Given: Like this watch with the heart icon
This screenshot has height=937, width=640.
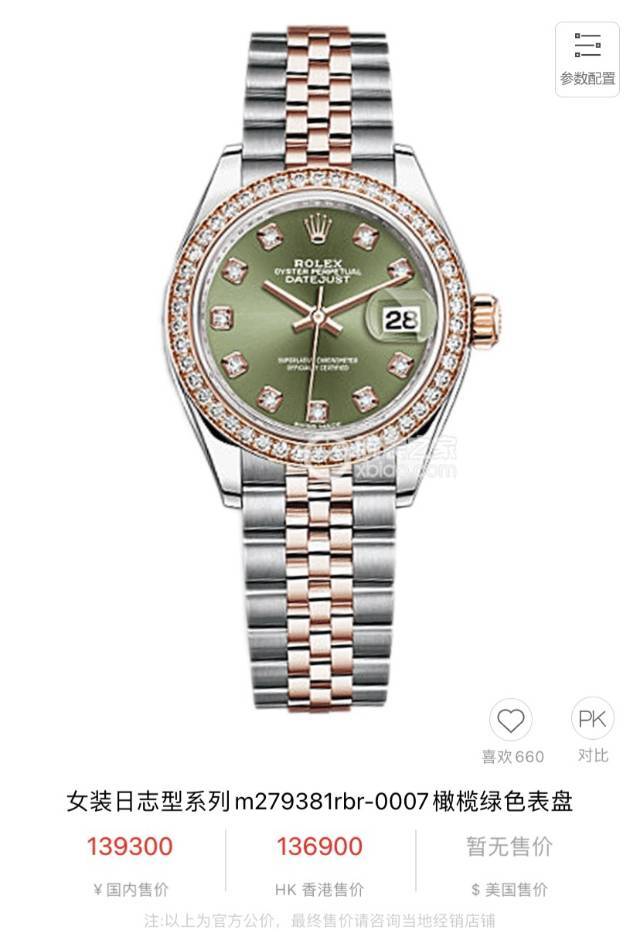Looking at the screenshot, I should point(510,719).
